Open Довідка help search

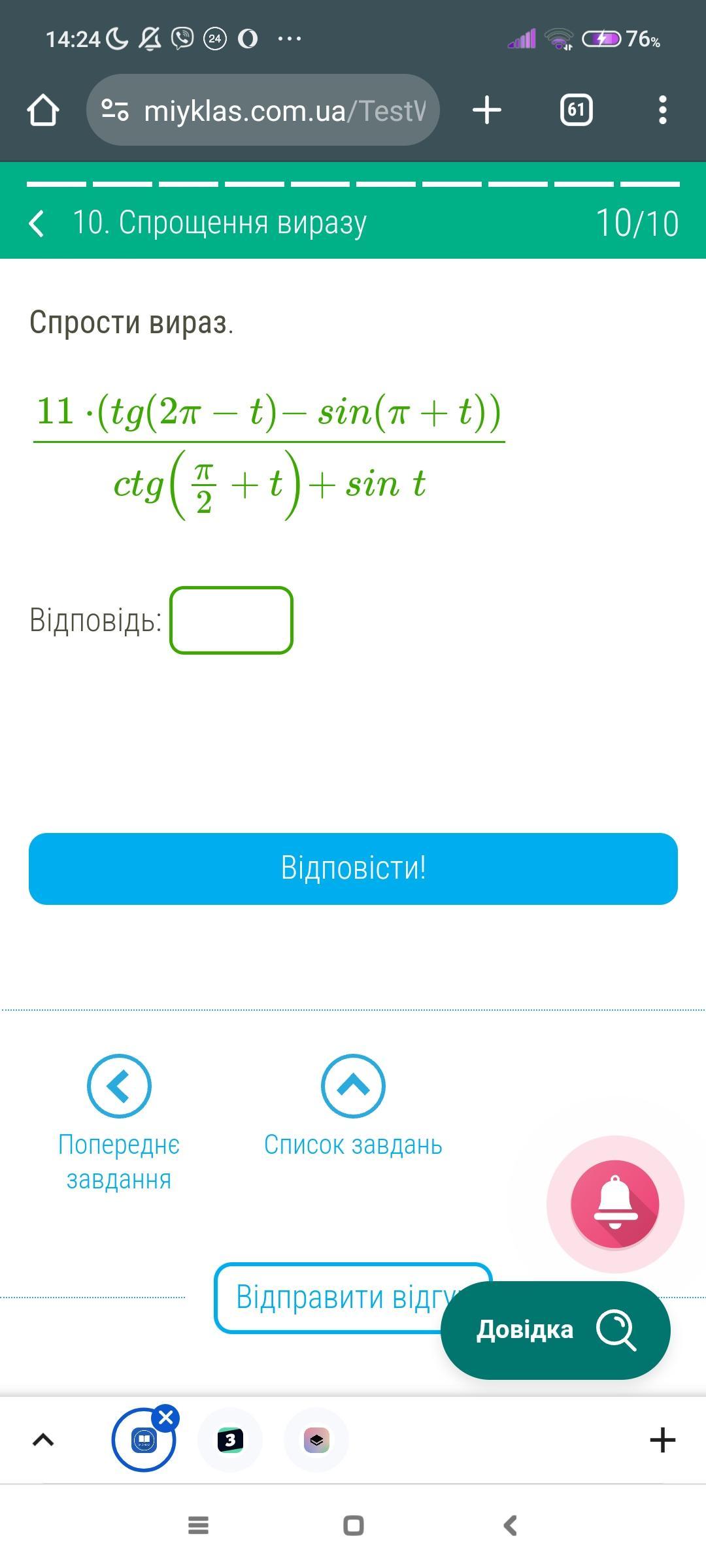pos(555,1330)
